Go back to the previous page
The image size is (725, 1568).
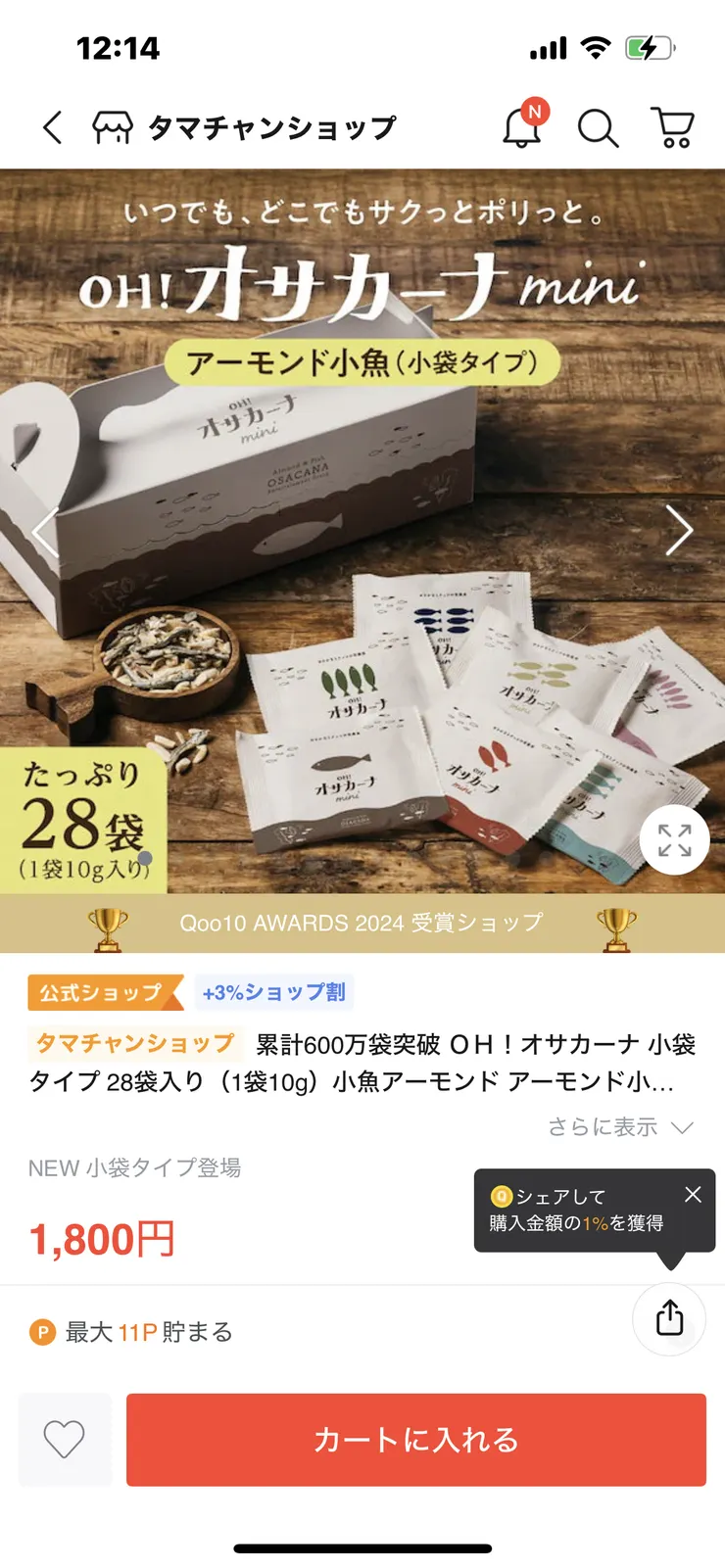[x=53, y=127]
